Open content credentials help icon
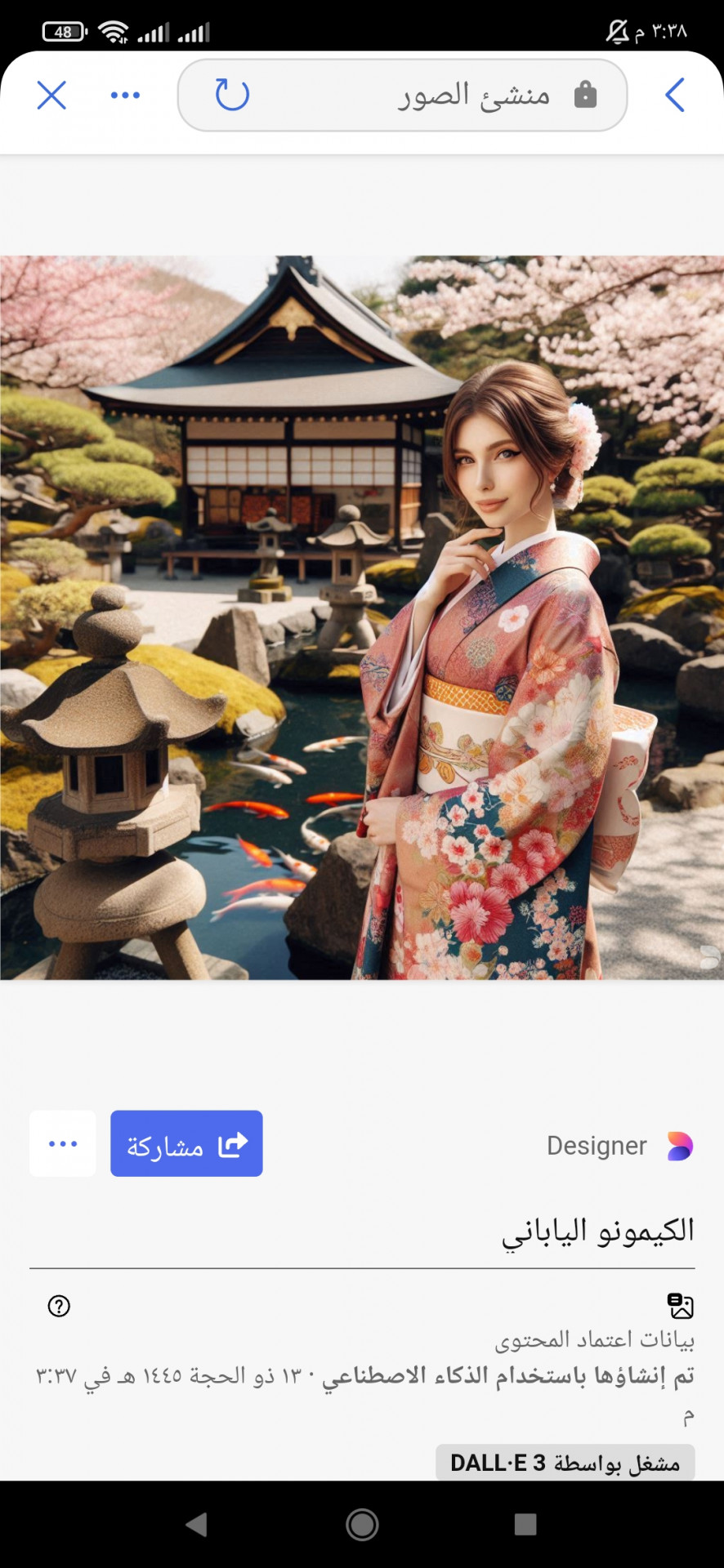 [x=59, y=1307]
